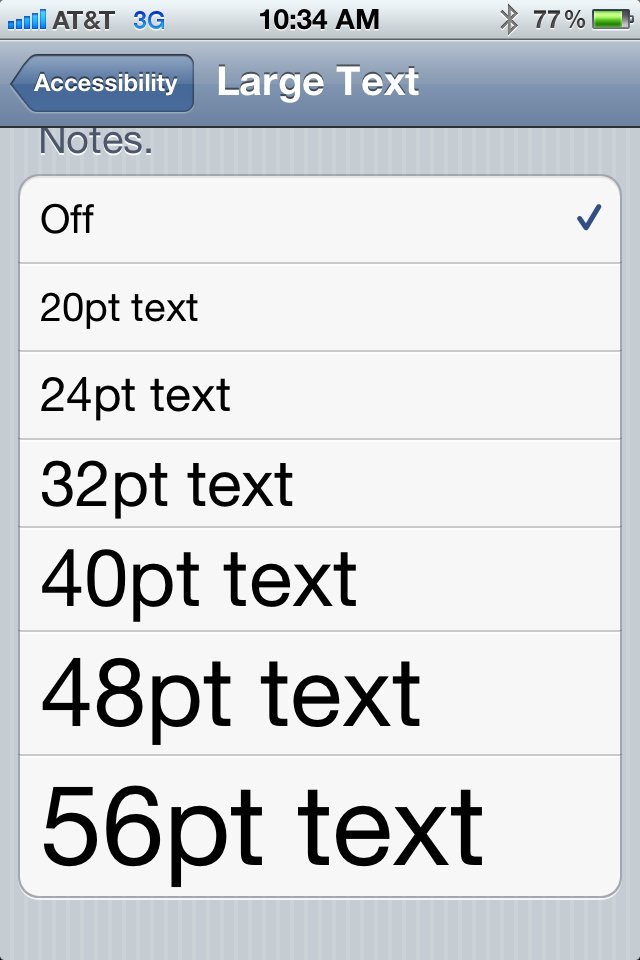Select the Off option
Viewport: 640px width, 960px height.
pos(320,220)
